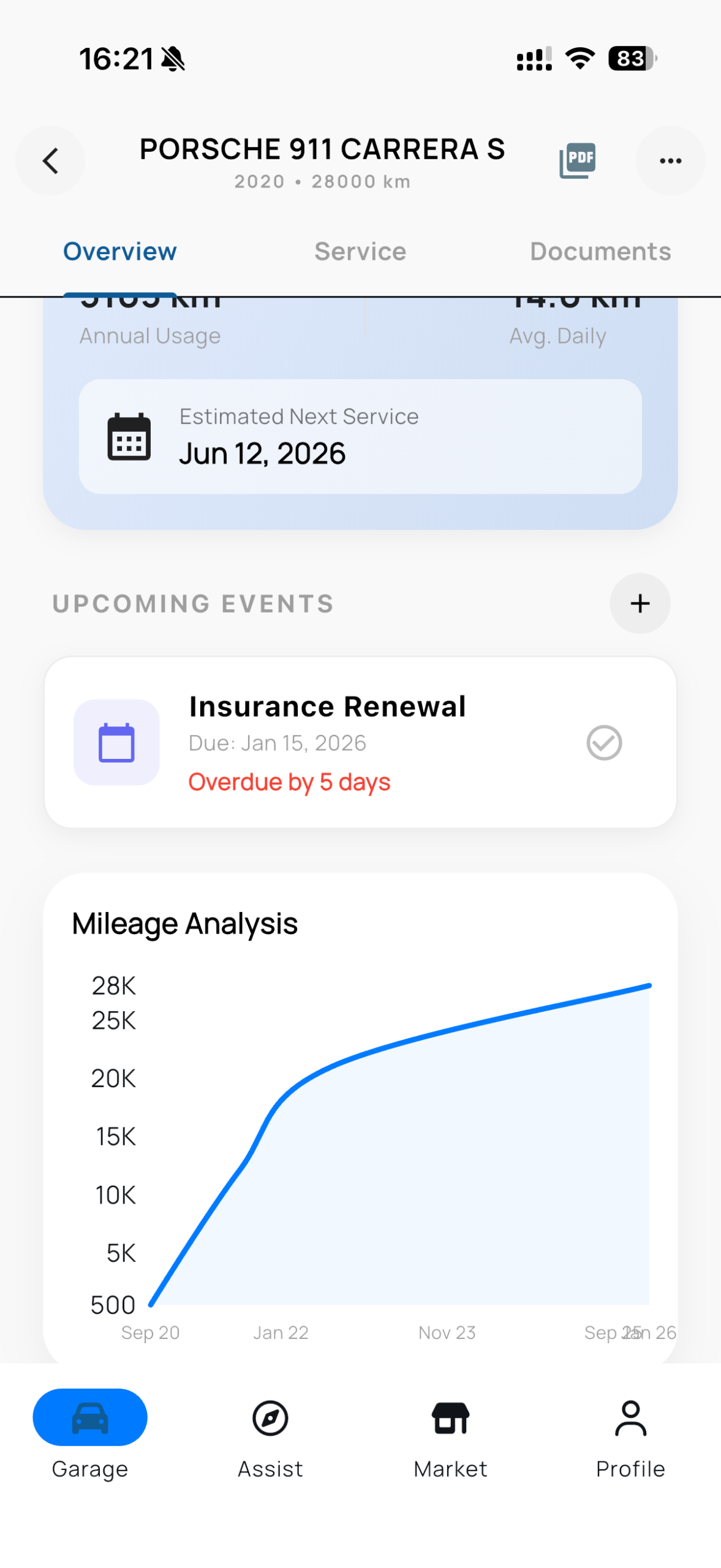Viewport: 721px width, 1568px height.
Task: Open the Documents tab
Action: point(600,251)
